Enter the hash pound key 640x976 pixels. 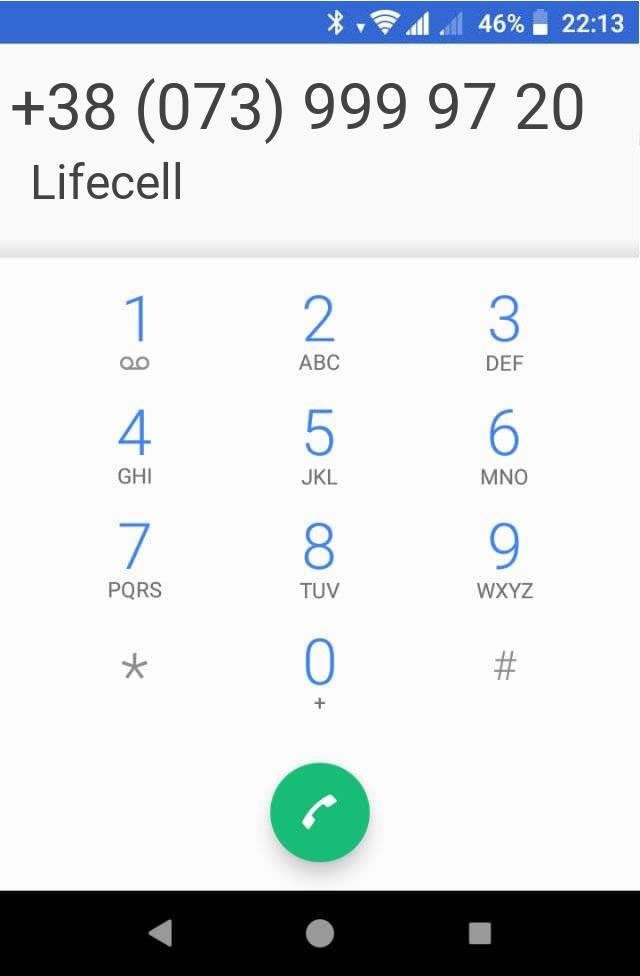[504, 667]
